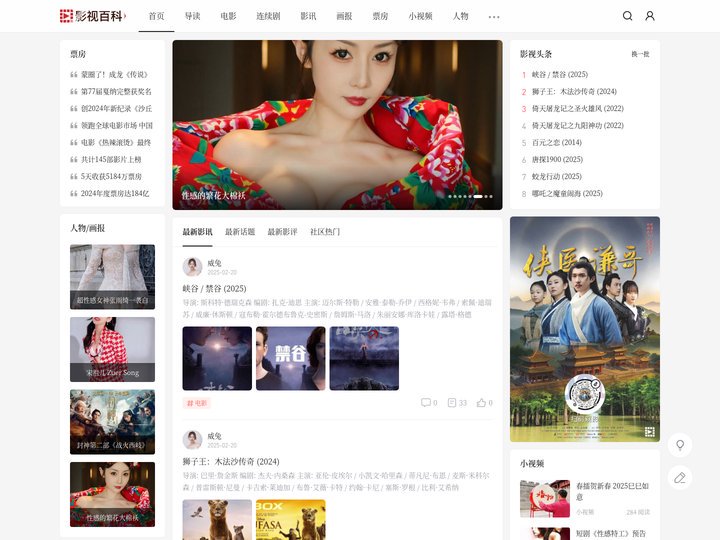The width and height of the screenshot is (720, 540).
Task: Switch to 社区热门 tab
Action: click(x=324, y=232)
